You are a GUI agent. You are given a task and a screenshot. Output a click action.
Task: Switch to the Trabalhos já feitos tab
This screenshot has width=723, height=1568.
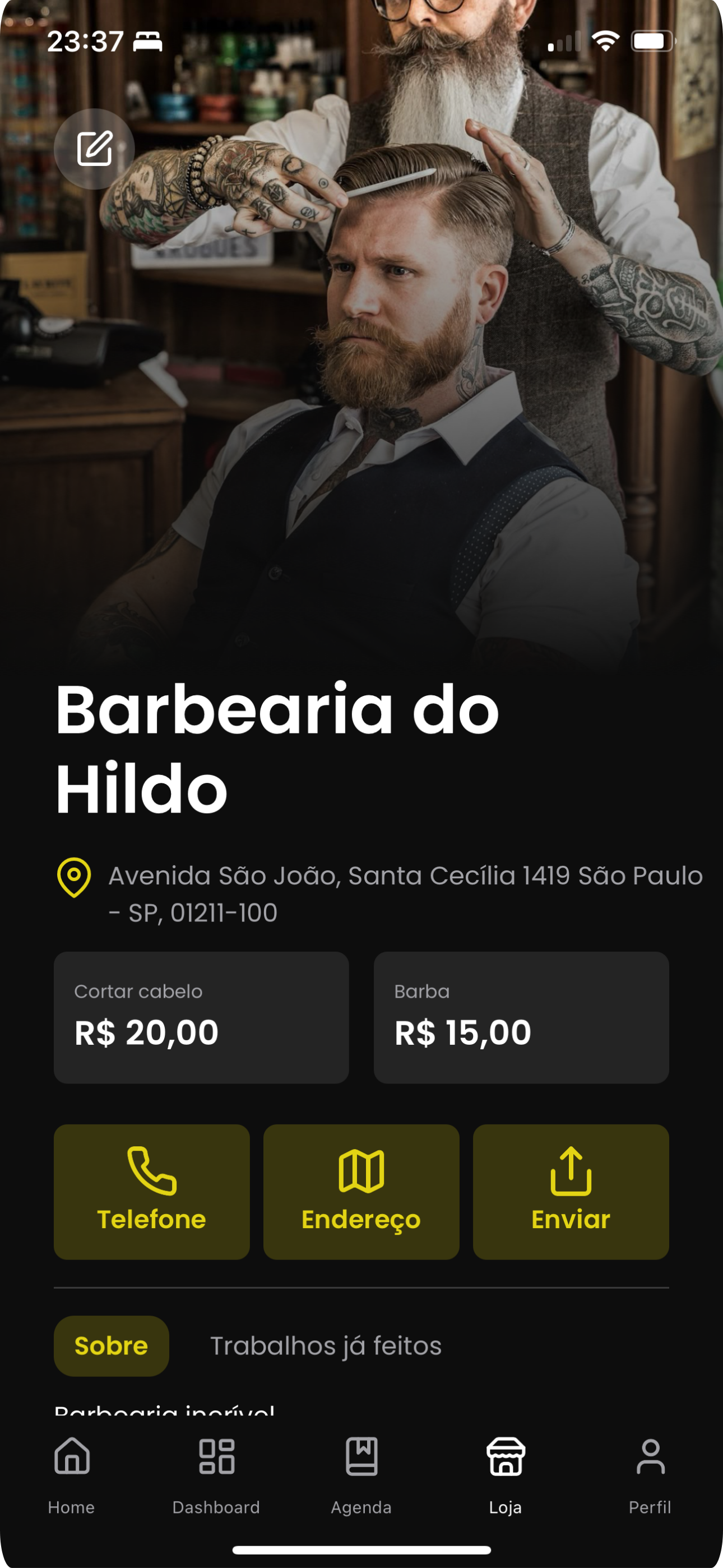(x=326, y=1345)
